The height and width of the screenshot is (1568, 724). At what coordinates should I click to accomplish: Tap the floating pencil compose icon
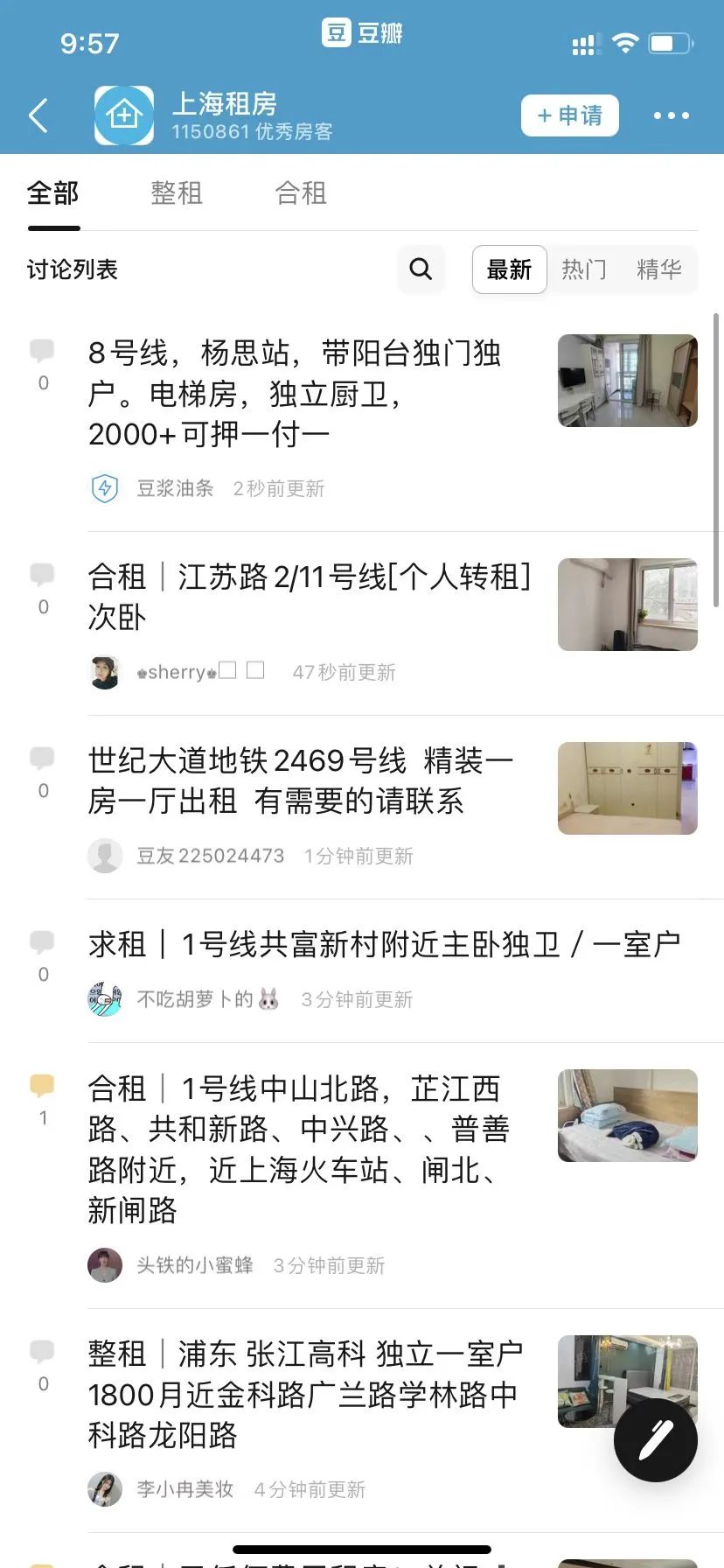tap(654, 1440)
